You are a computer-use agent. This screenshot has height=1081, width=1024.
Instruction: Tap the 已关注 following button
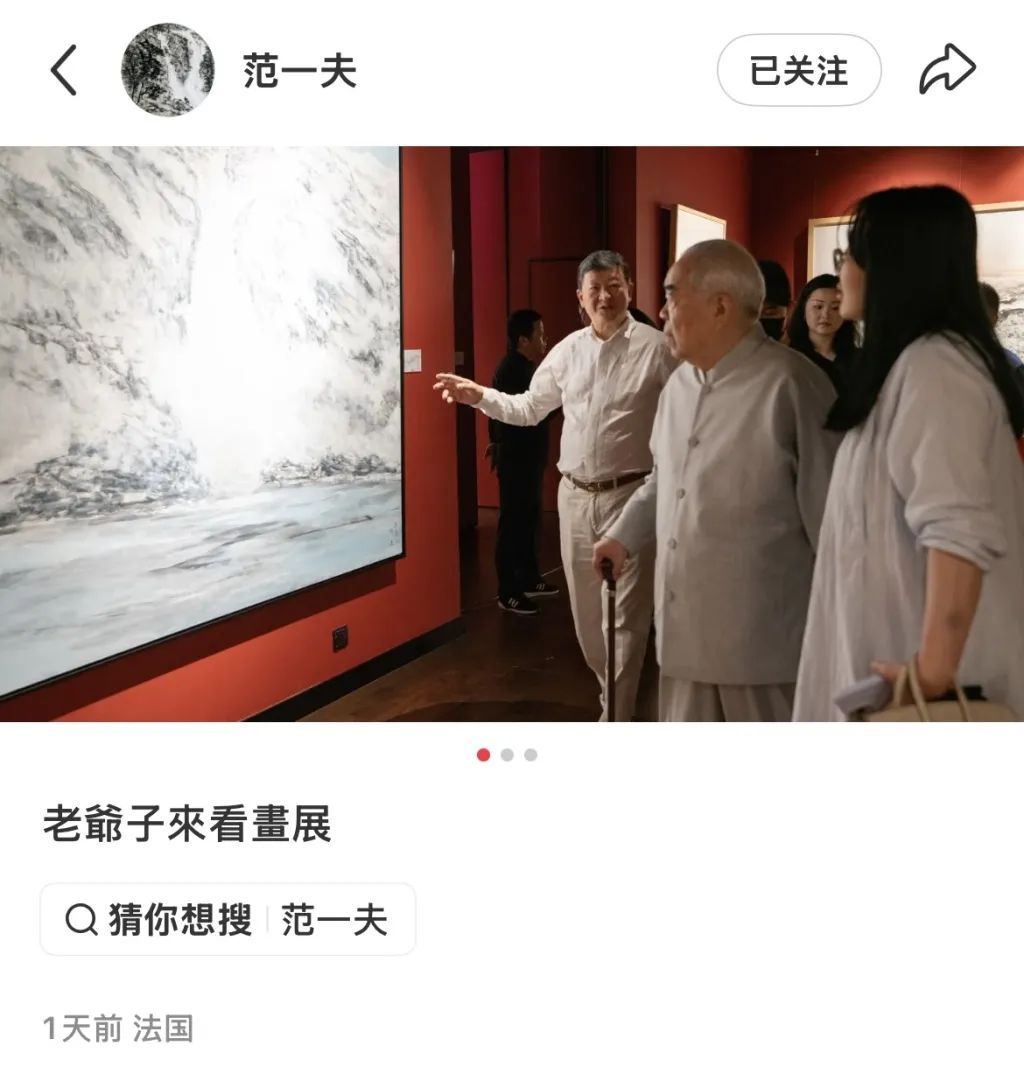pos(798,71)
